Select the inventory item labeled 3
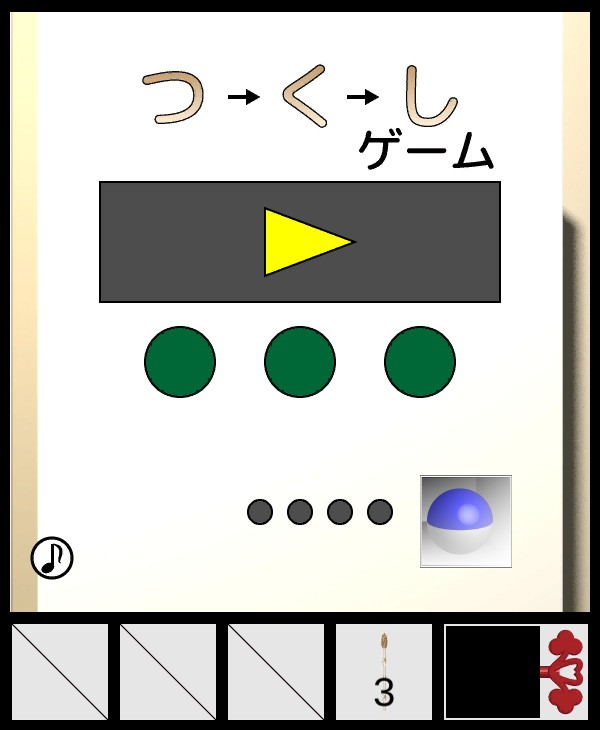The height and width of the screenshot is (730, 600). coord(384,672)
